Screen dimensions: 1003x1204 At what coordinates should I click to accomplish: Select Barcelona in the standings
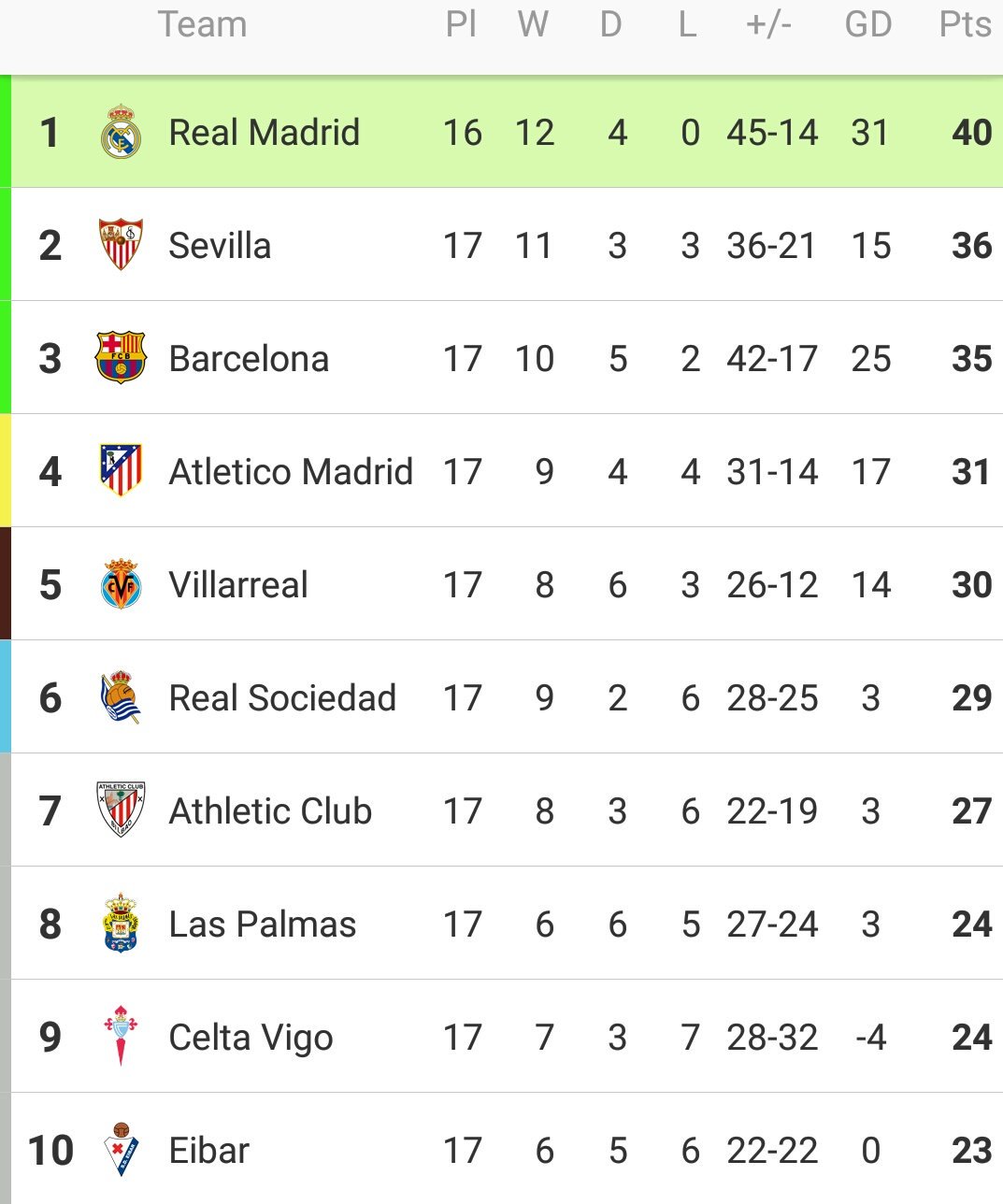point(249,359)
